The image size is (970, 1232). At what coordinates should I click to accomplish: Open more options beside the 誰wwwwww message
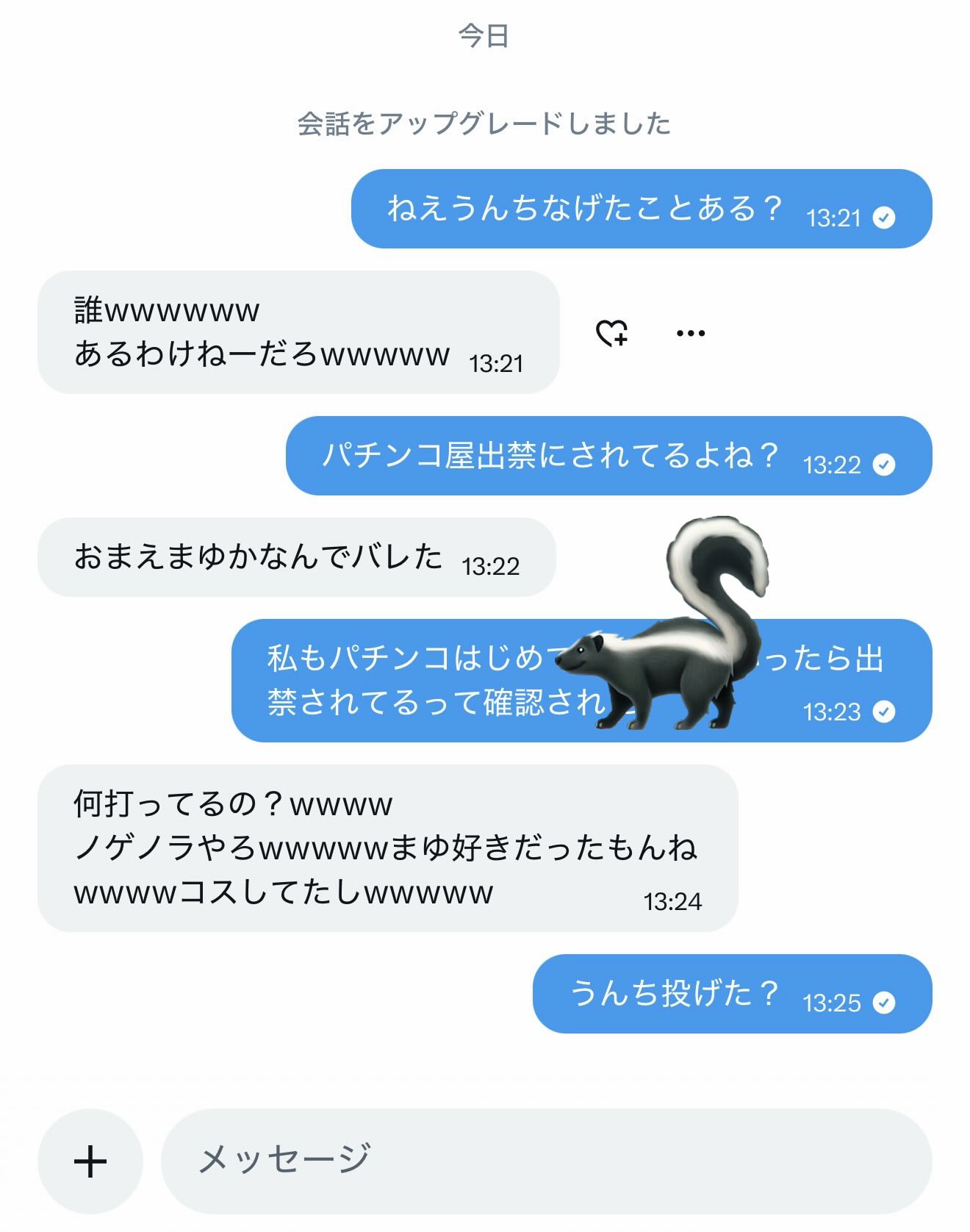click(690, 333)
